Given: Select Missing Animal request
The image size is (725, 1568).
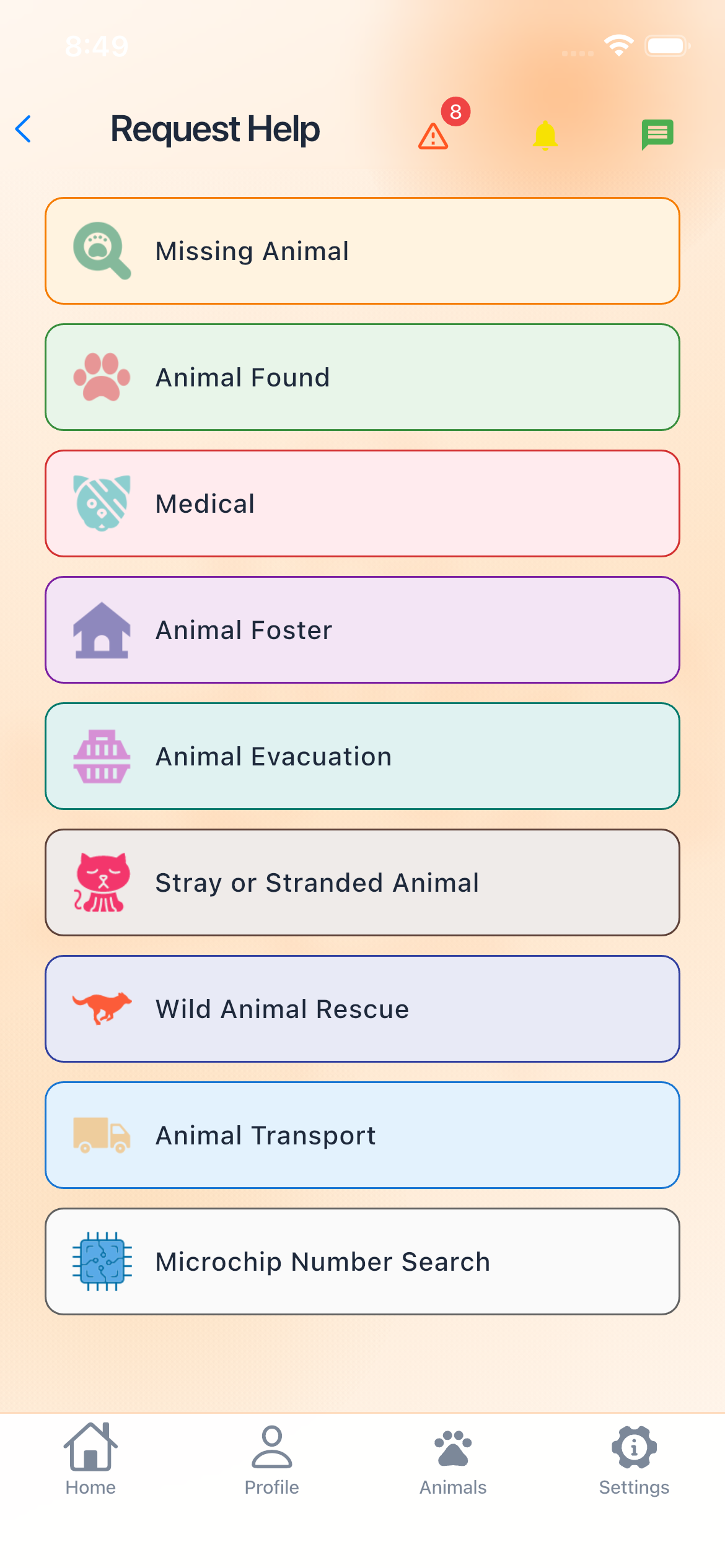Looking at the screenshot, I should click(x=362, y=251).
